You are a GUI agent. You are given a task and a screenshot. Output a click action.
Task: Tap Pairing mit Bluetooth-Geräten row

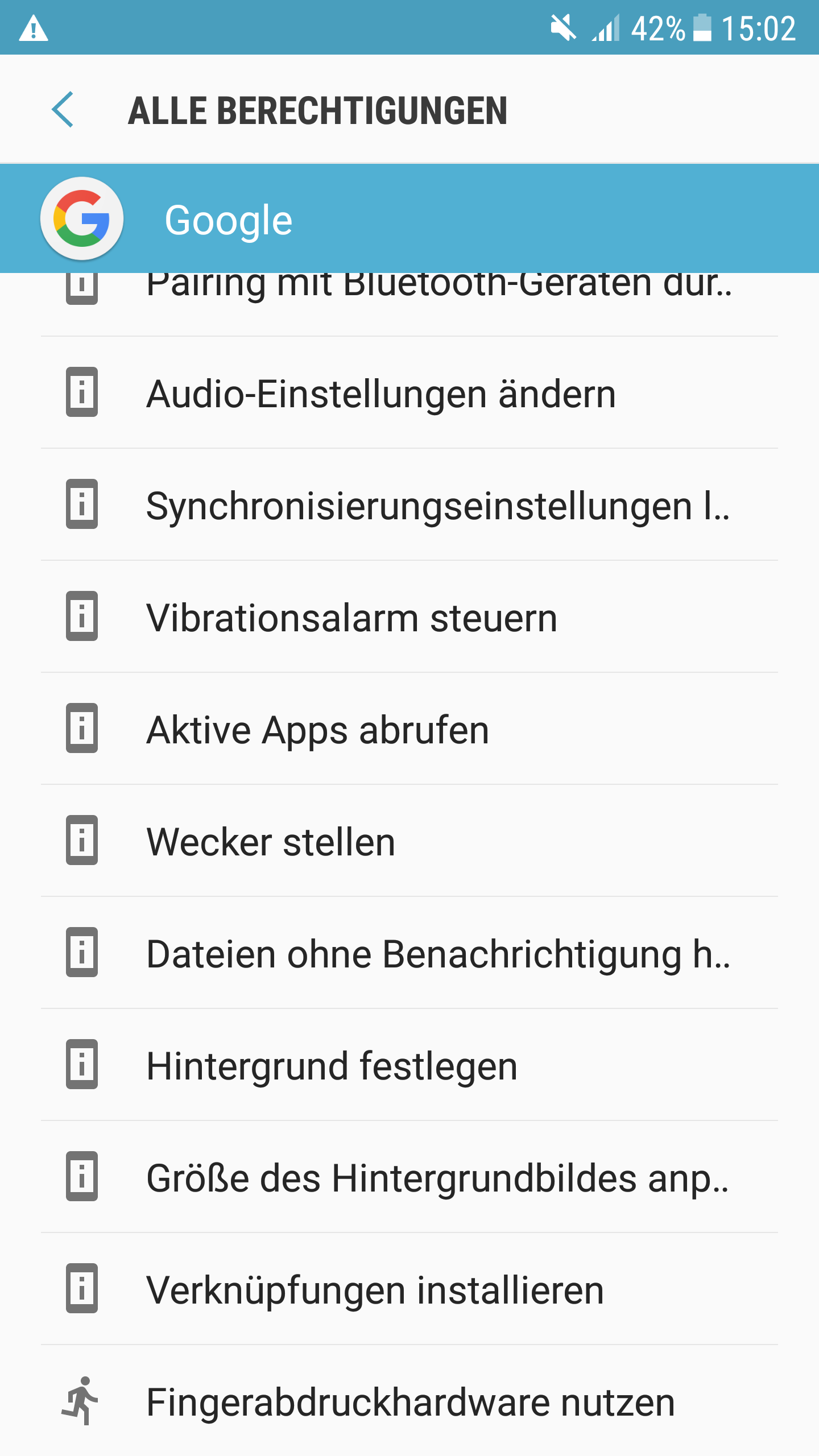pyautogui.click(x=409, y=304)
